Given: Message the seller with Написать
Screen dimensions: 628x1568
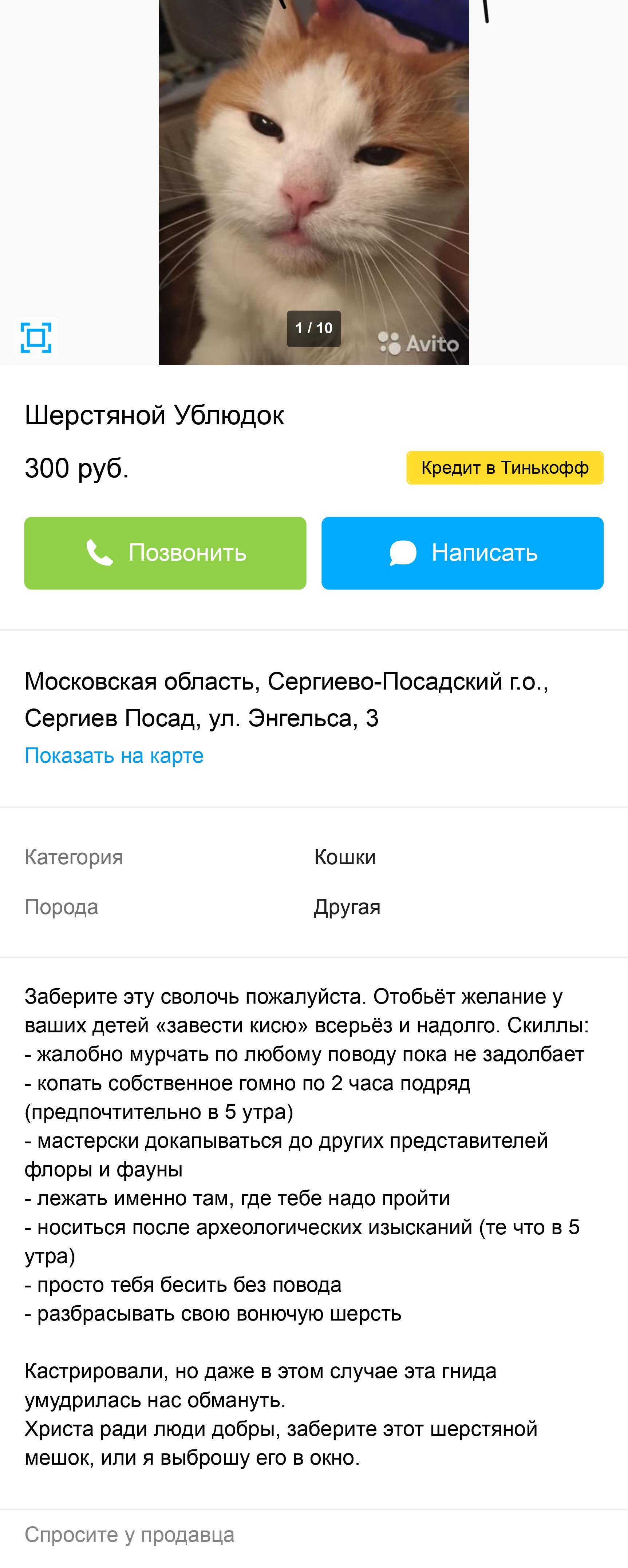Looking at the screenshot, I should [x=462, y=553].
